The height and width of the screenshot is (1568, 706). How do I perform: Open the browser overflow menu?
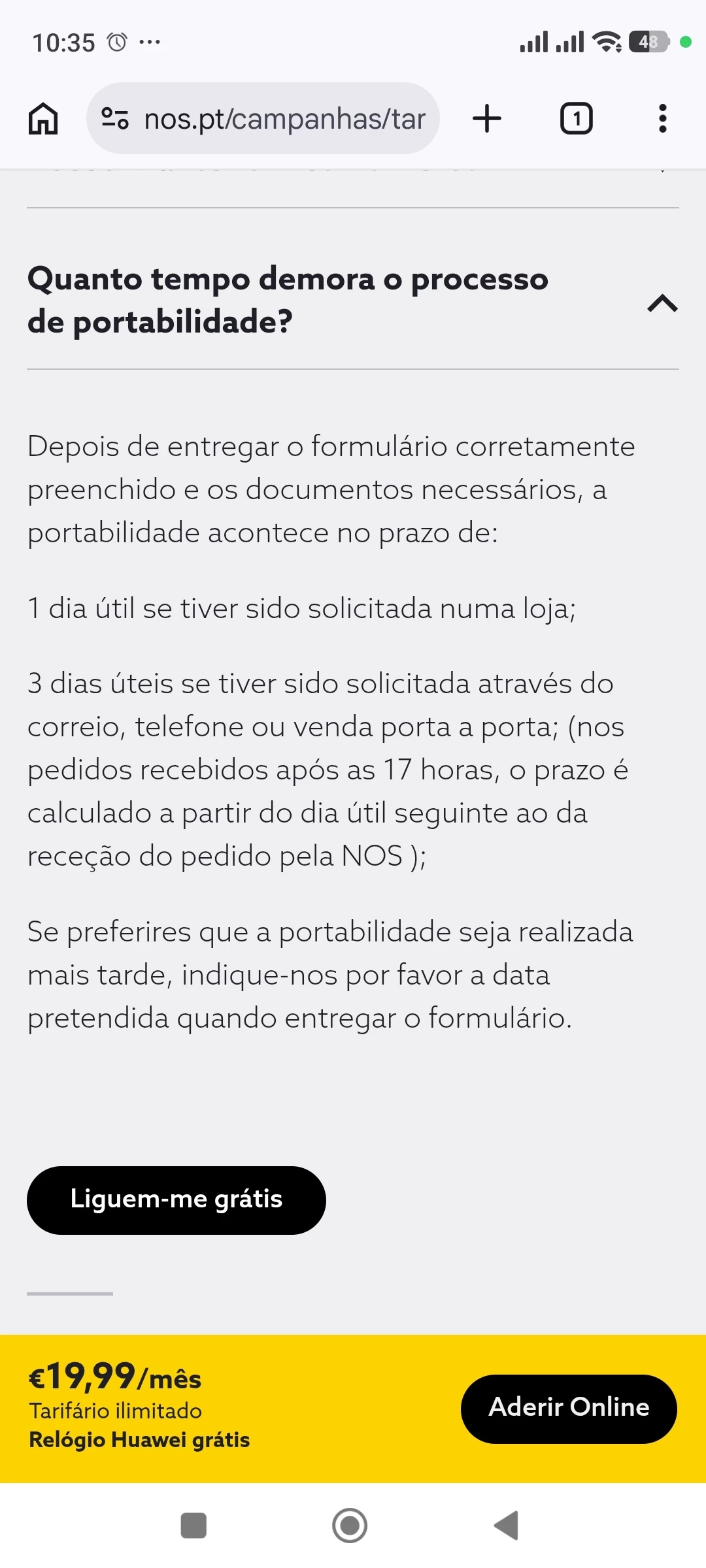pyautogui.click(x=662, y=119)
